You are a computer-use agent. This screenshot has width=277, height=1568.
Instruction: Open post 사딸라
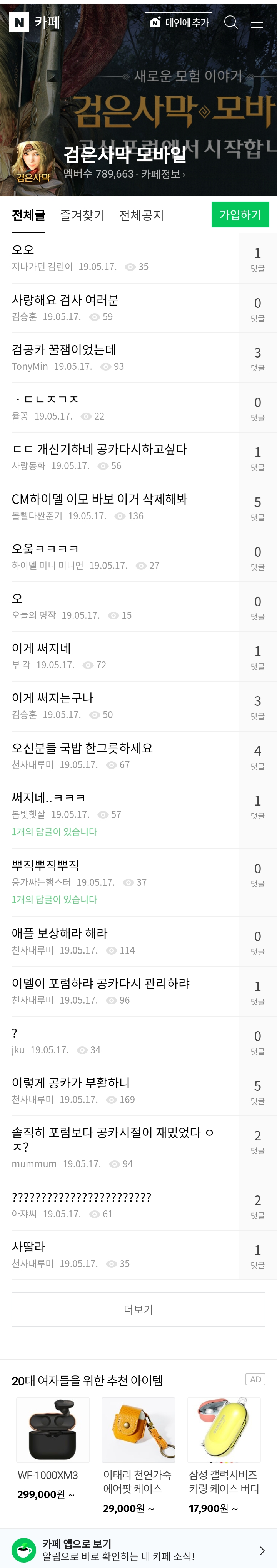(x=28, y=1247)
